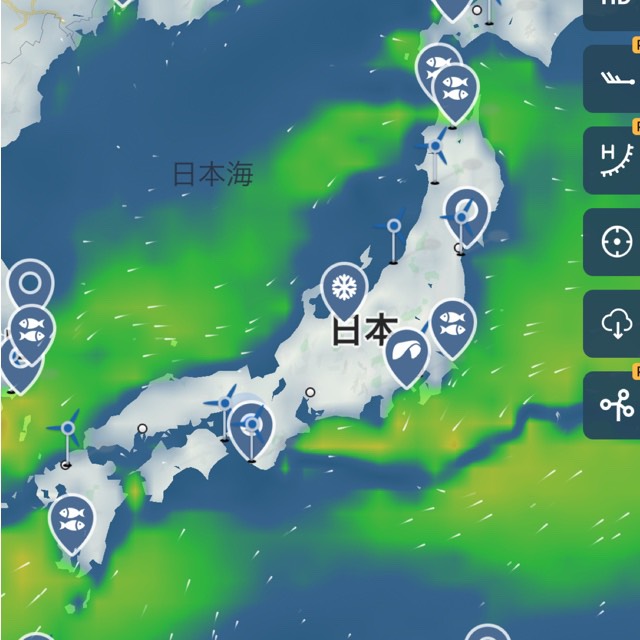
Task: Open the kite spot marker below 日本
Action: pos(406,355)
